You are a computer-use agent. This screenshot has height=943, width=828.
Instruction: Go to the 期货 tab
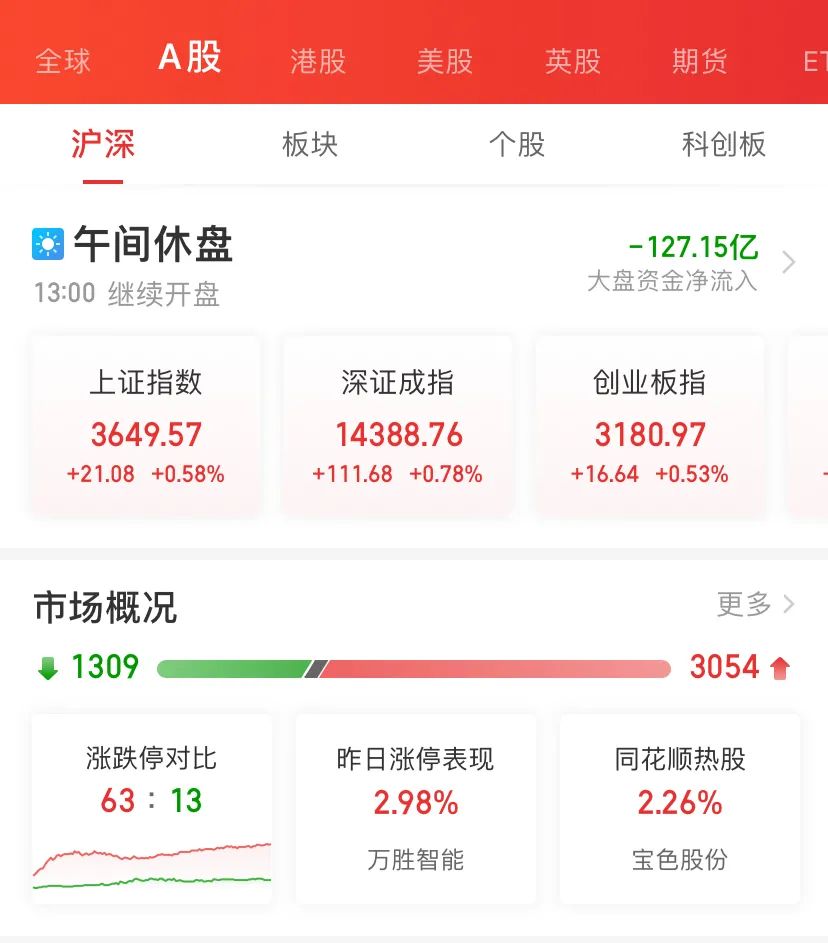pos(700,61)
